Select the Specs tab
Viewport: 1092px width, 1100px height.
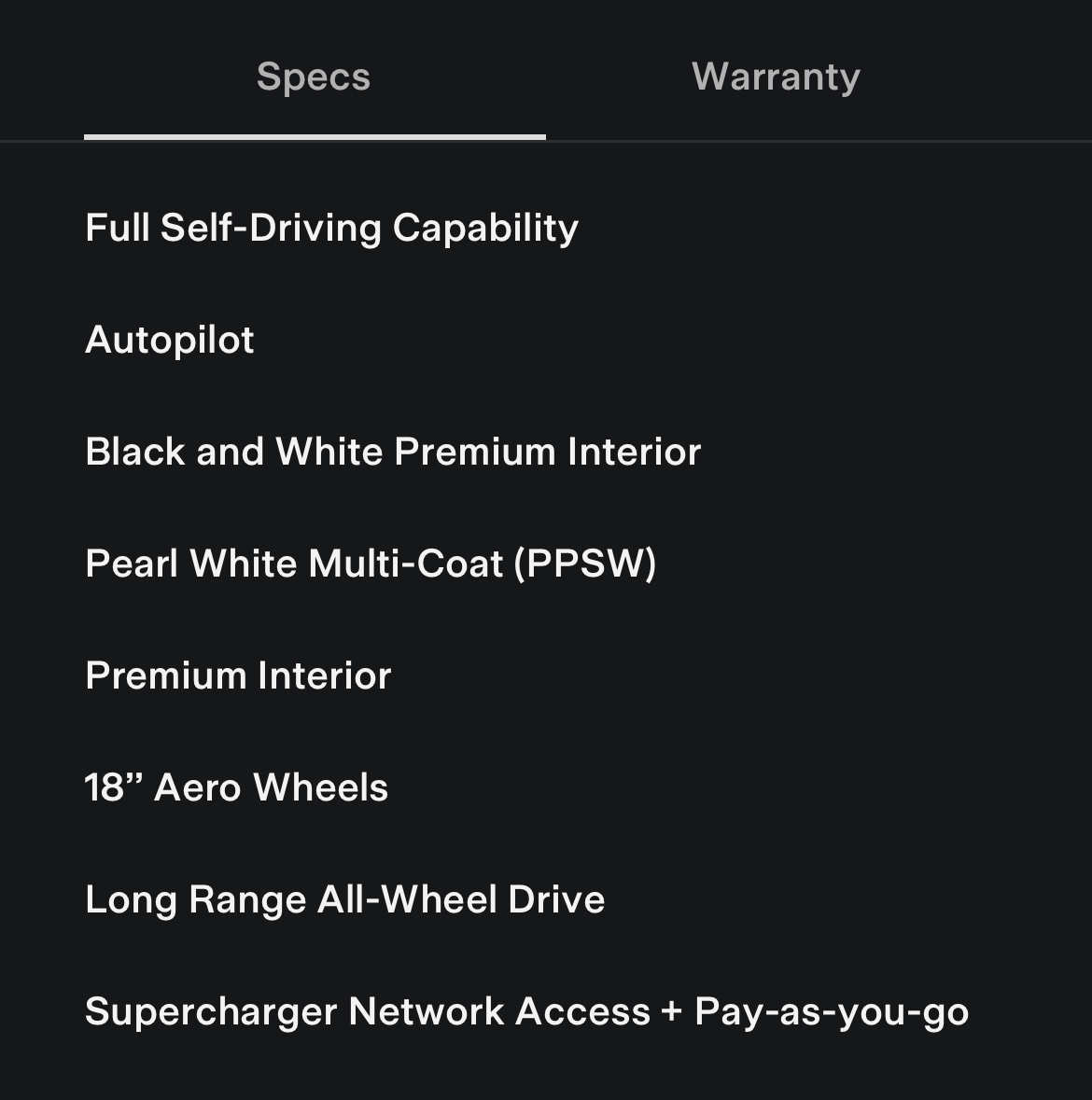[x=314, y=77]
